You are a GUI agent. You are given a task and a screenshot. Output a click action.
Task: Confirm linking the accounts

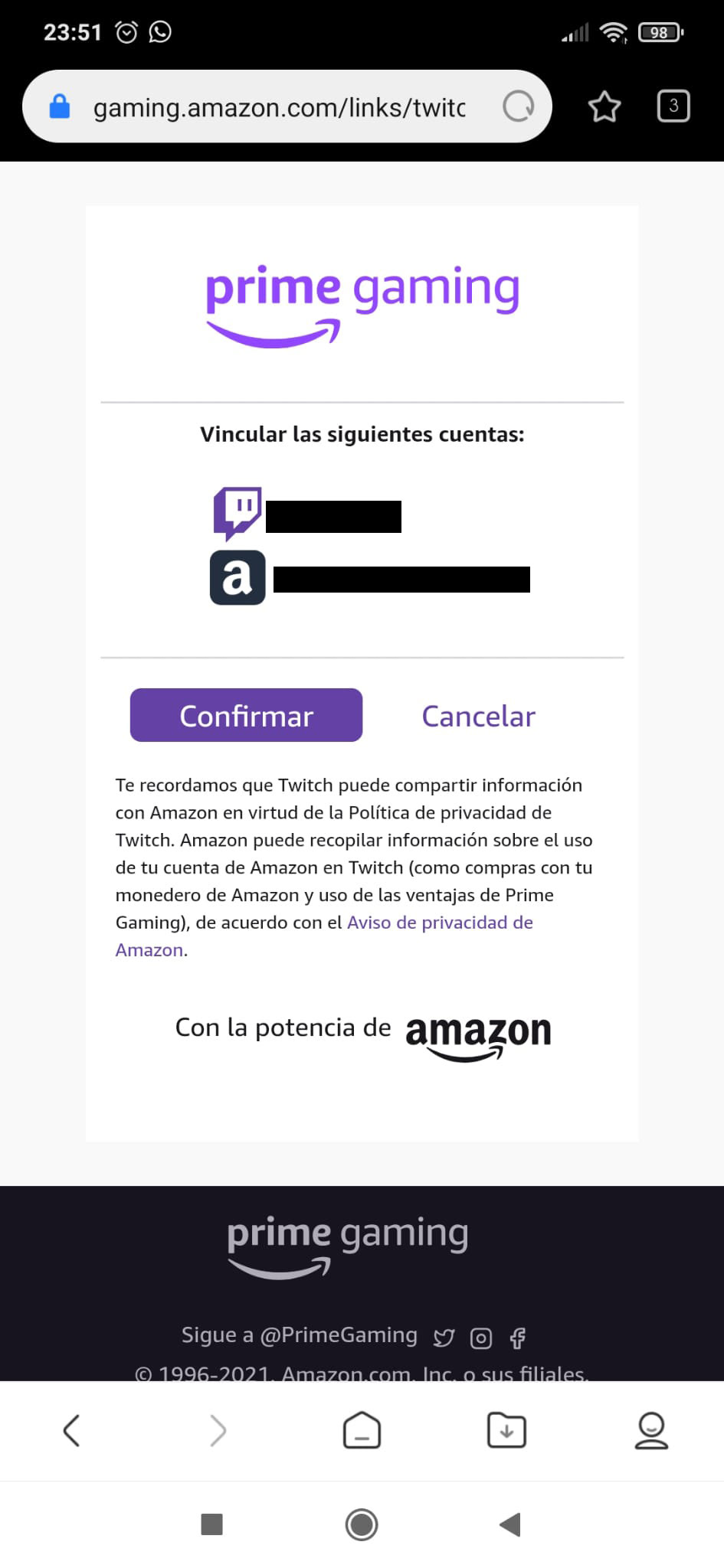coord(246,715)
